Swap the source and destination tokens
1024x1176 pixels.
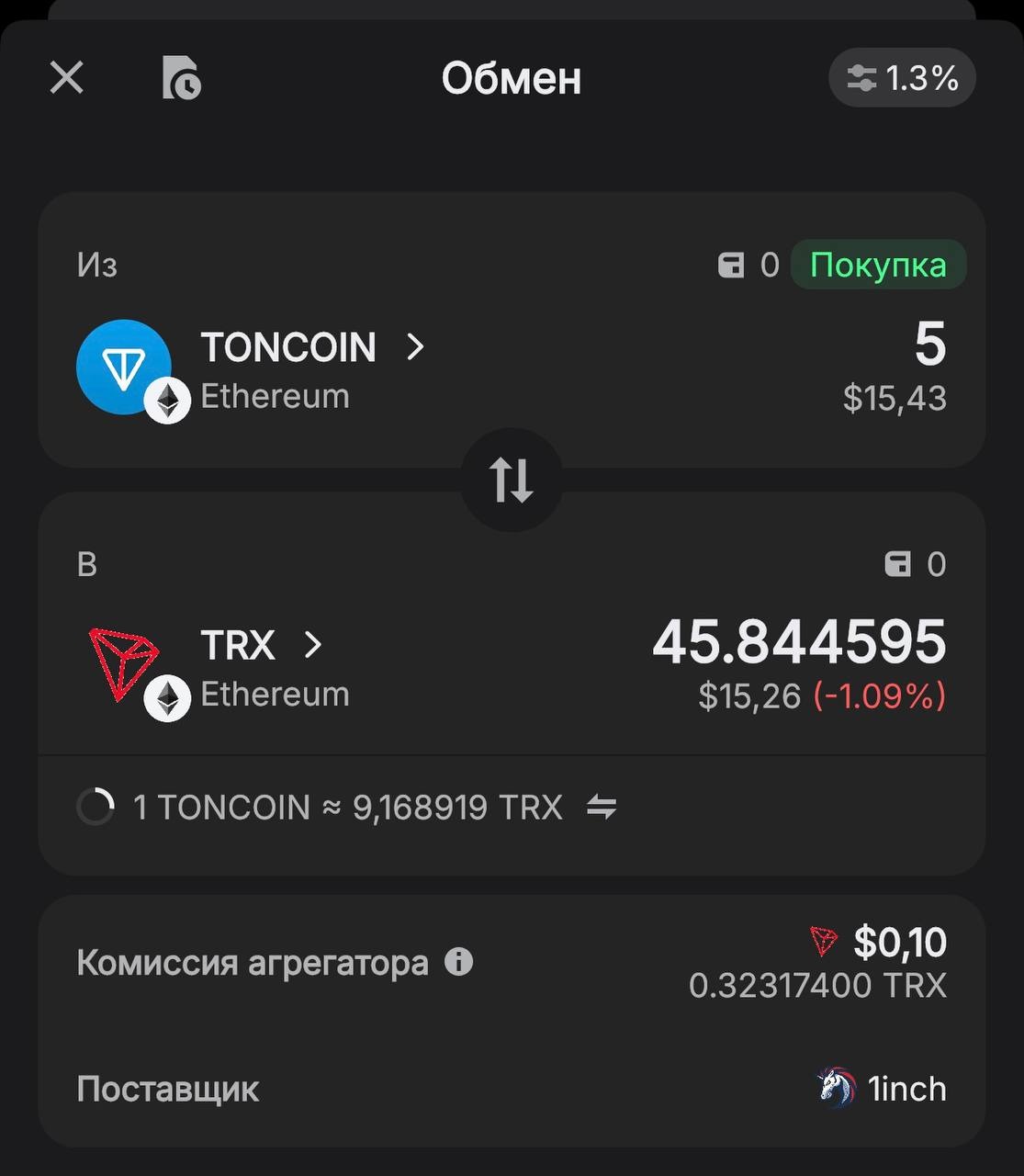[x=512, y=480]
